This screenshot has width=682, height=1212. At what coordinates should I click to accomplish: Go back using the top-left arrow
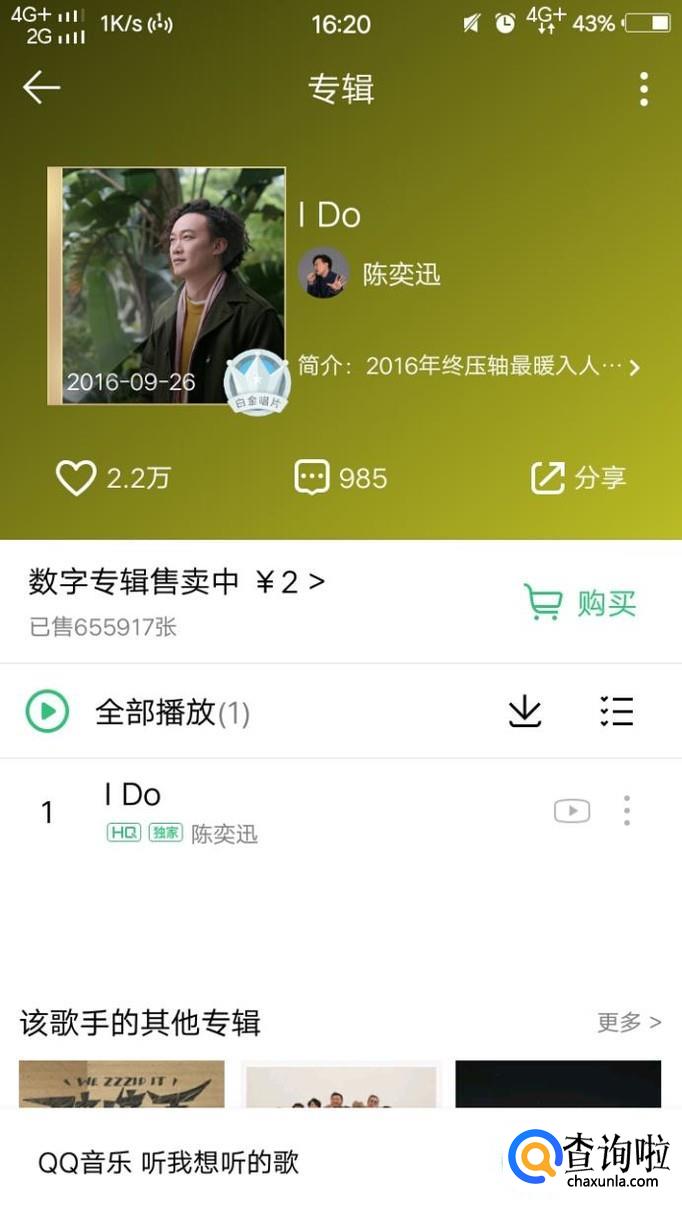[41, 88]
